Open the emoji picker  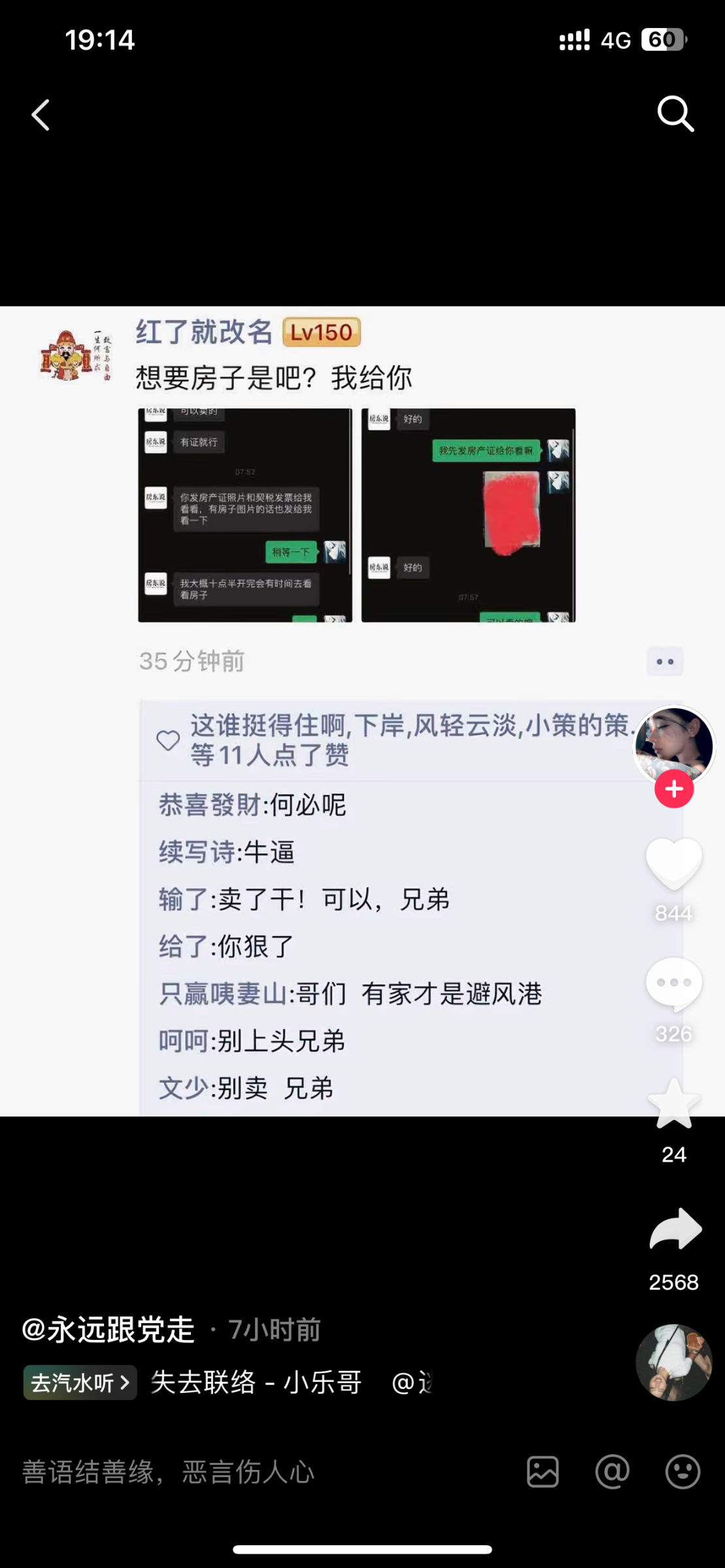pyautogui.click(x=683, y=1472)
